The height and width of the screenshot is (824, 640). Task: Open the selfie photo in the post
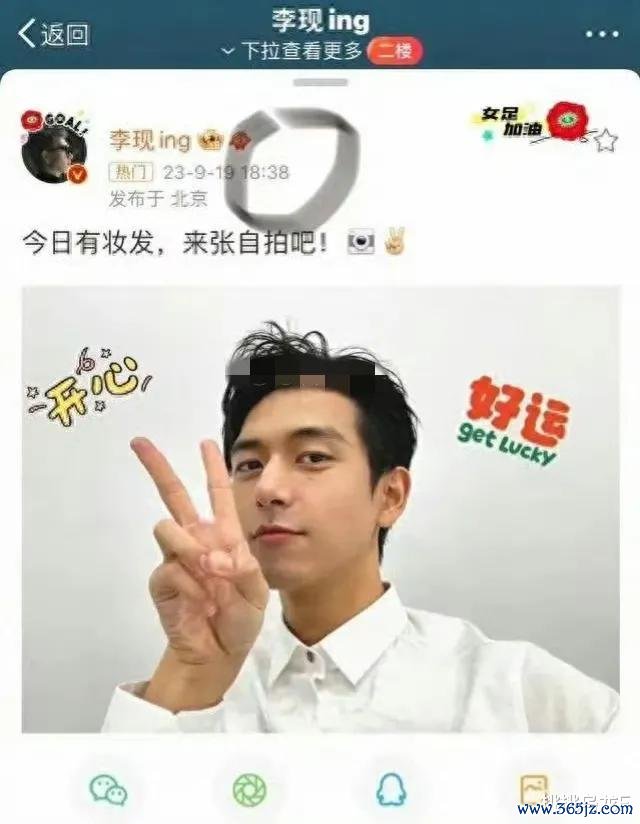pos(320,510)
